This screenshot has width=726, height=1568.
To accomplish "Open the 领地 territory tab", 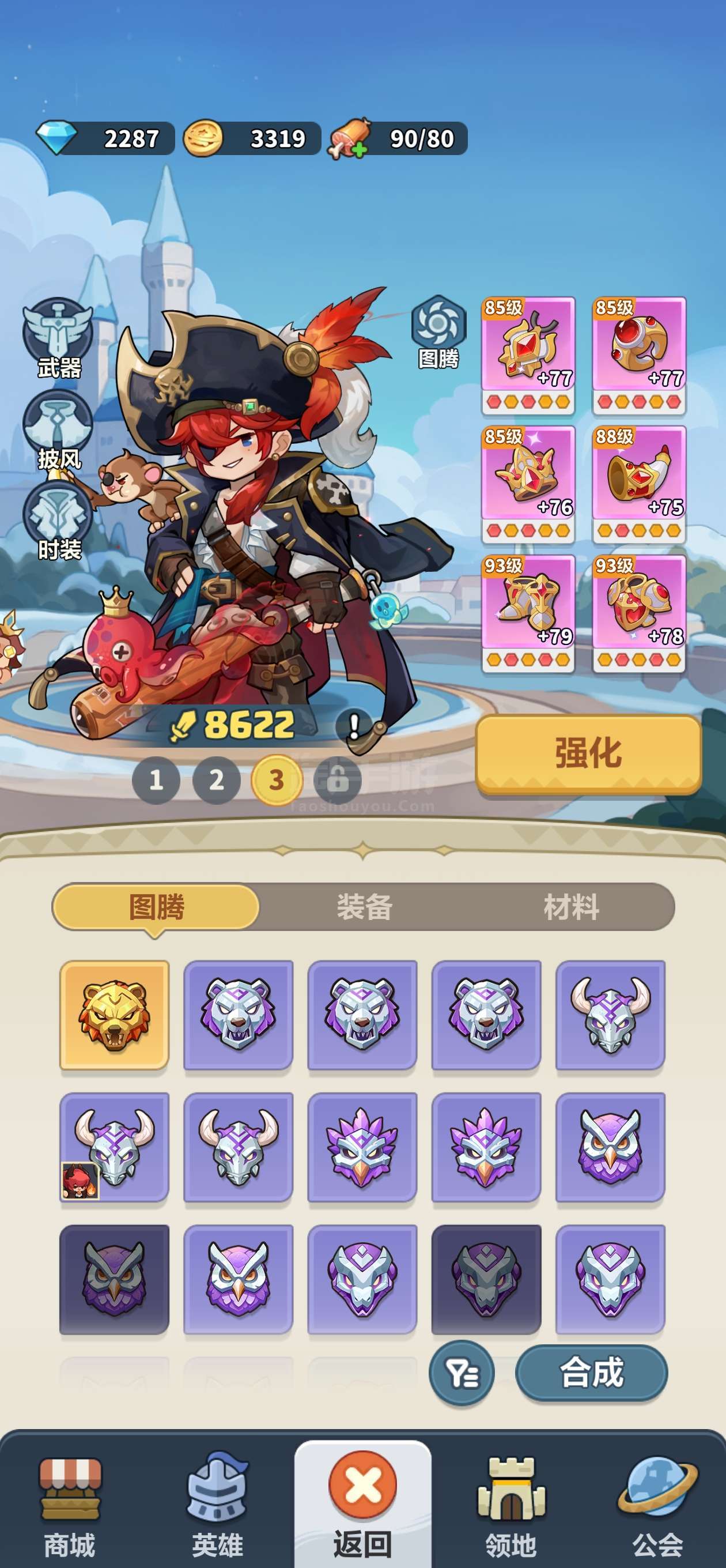I will coord(511,1503).
